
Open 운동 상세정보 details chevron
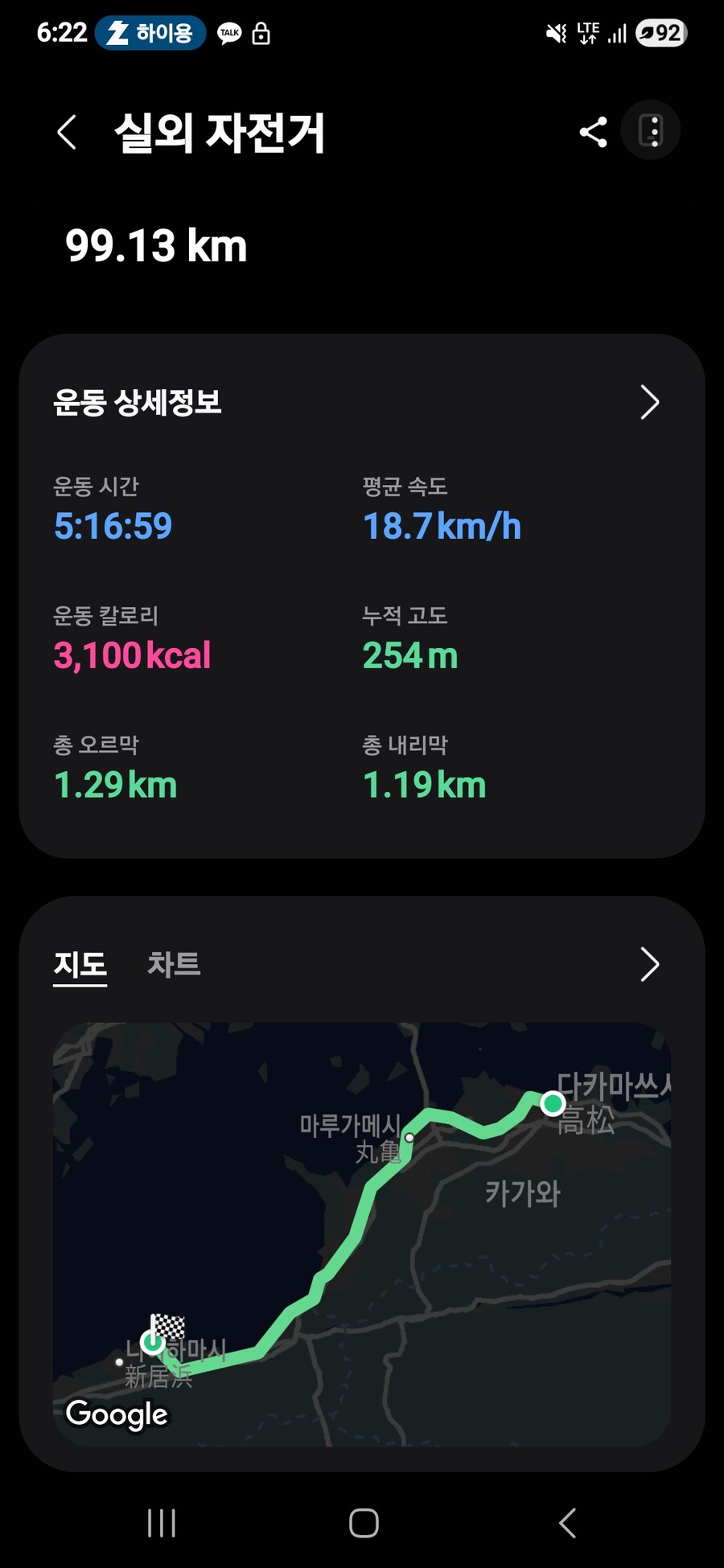pyautogui.click(x=649, y=402)
